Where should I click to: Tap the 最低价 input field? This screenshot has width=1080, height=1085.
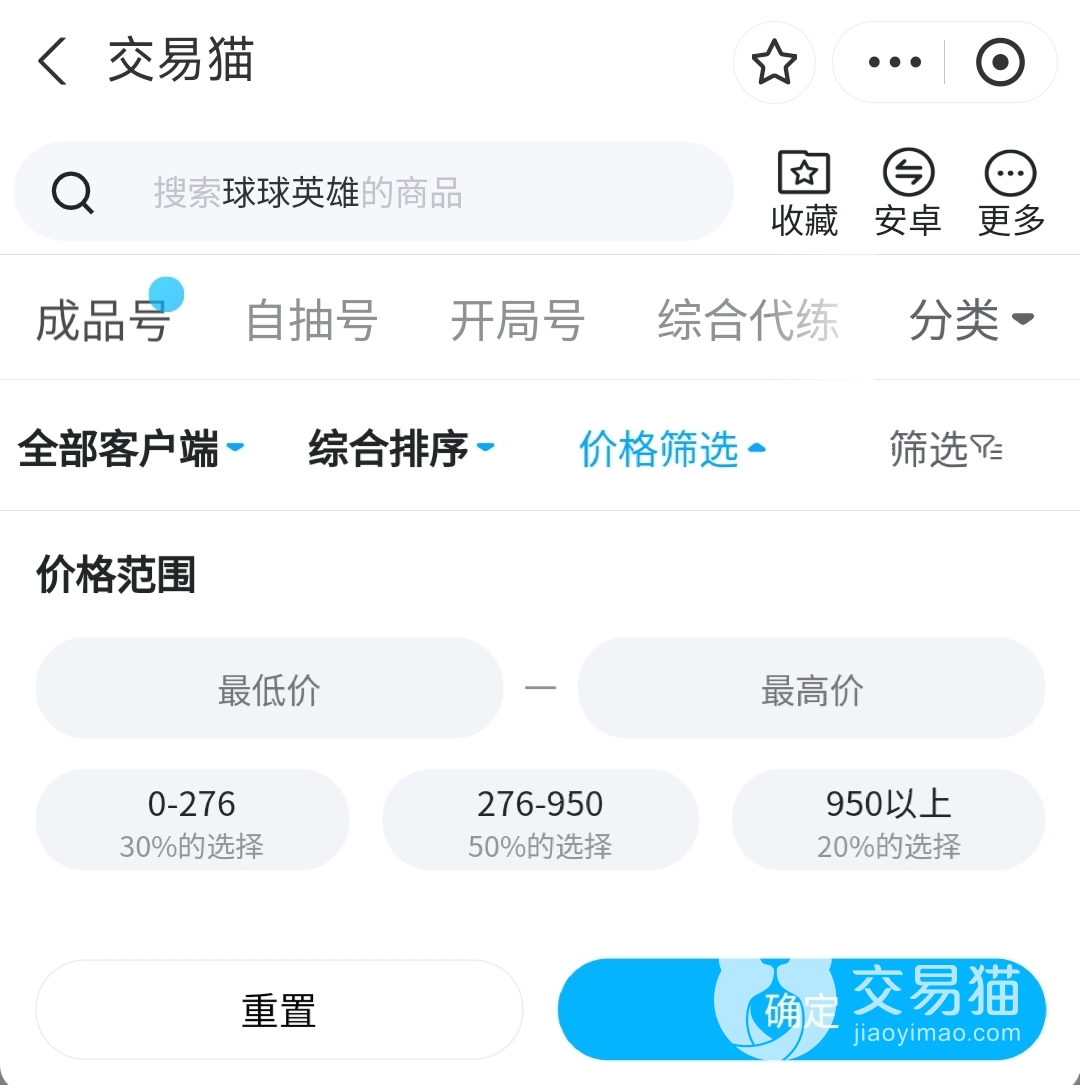pyautogui.click(x=269, y=689)
